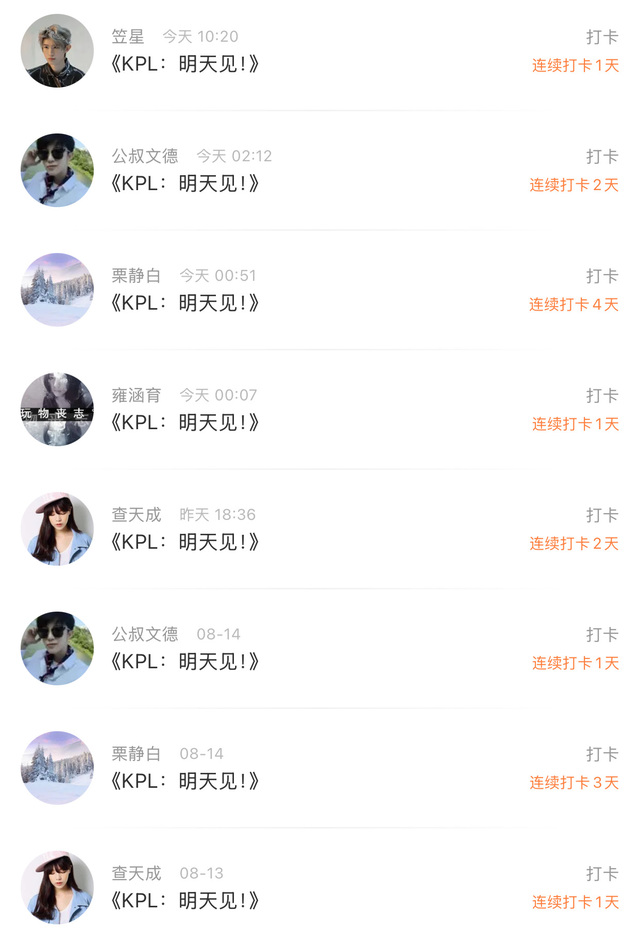640x946 pixels.
Task: Open 查天成's check-in from 昨天 18:36
Action: 186,543
